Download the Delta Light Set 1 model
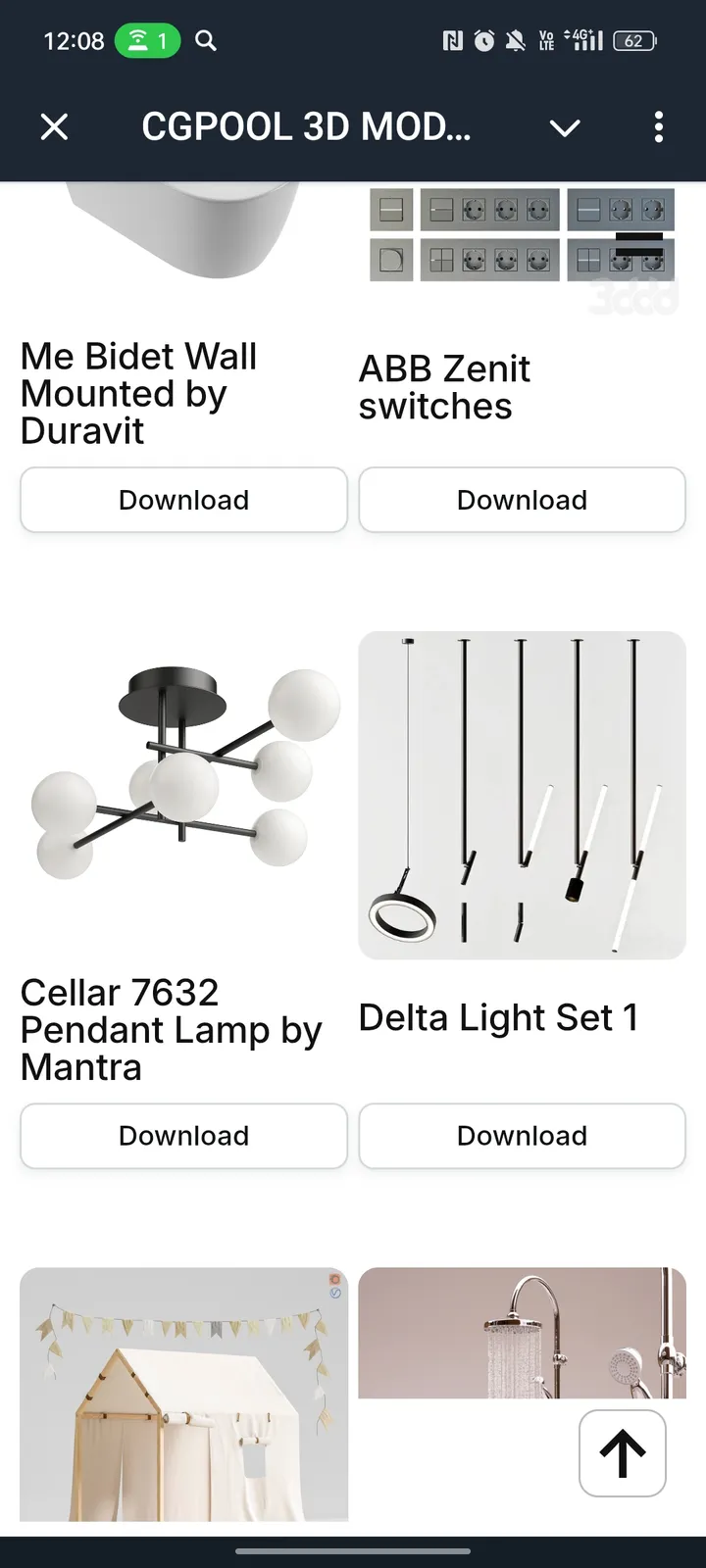Screen dimensions: 706x1568 522,1136
